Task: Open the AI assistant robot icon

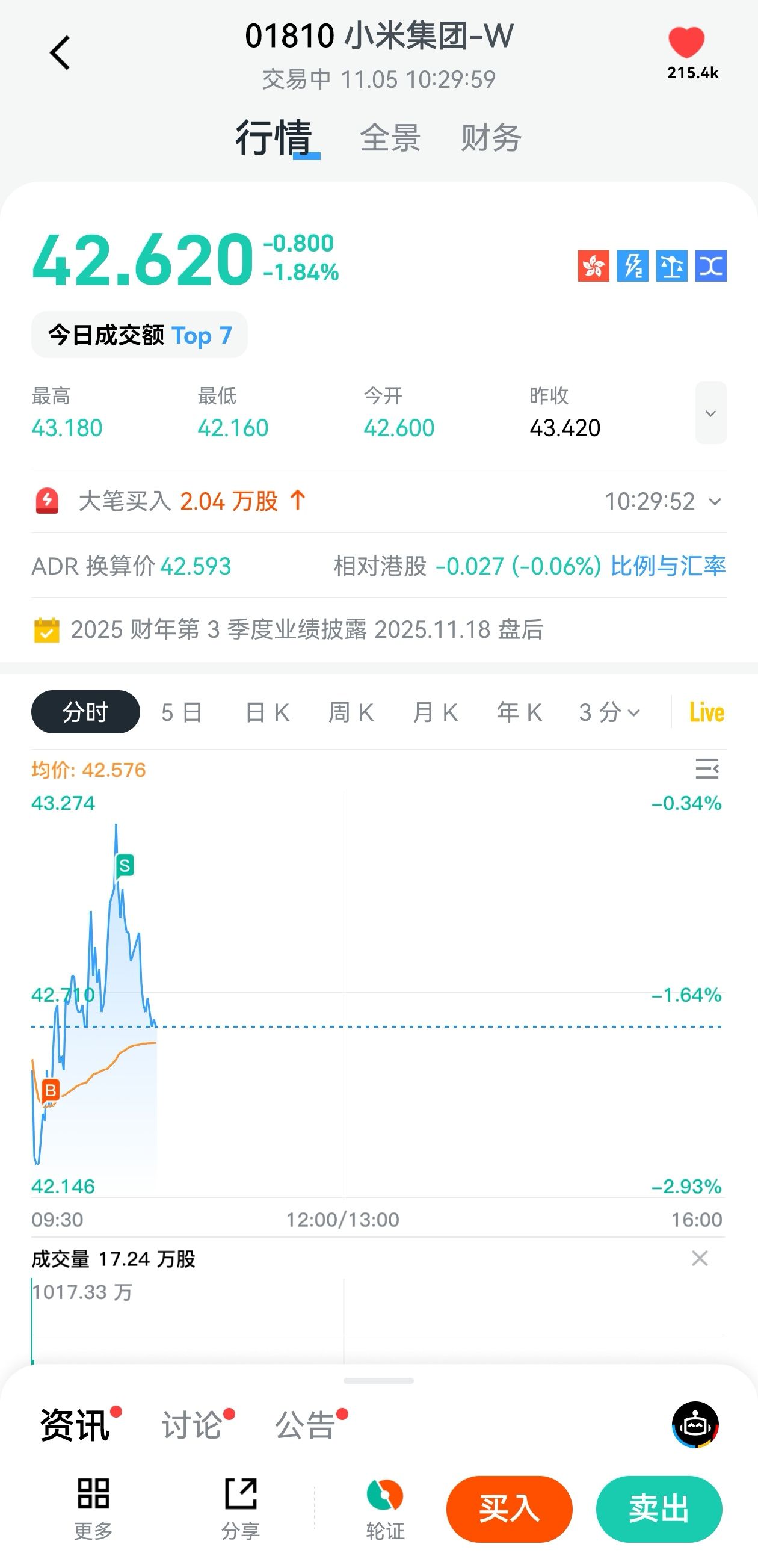Action: 695,1425
